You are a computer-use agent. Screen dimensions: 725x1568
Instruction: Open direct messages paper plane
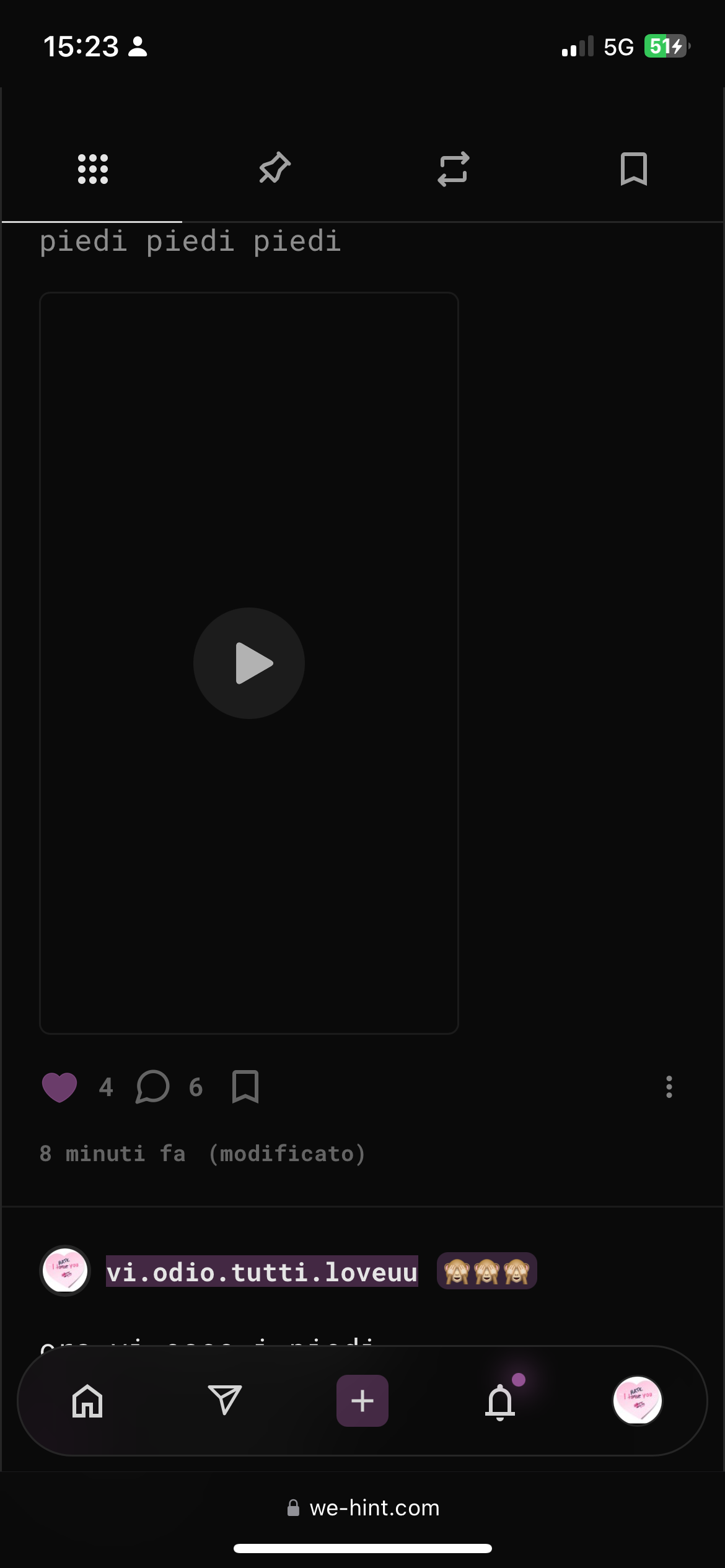[225, 1401]
